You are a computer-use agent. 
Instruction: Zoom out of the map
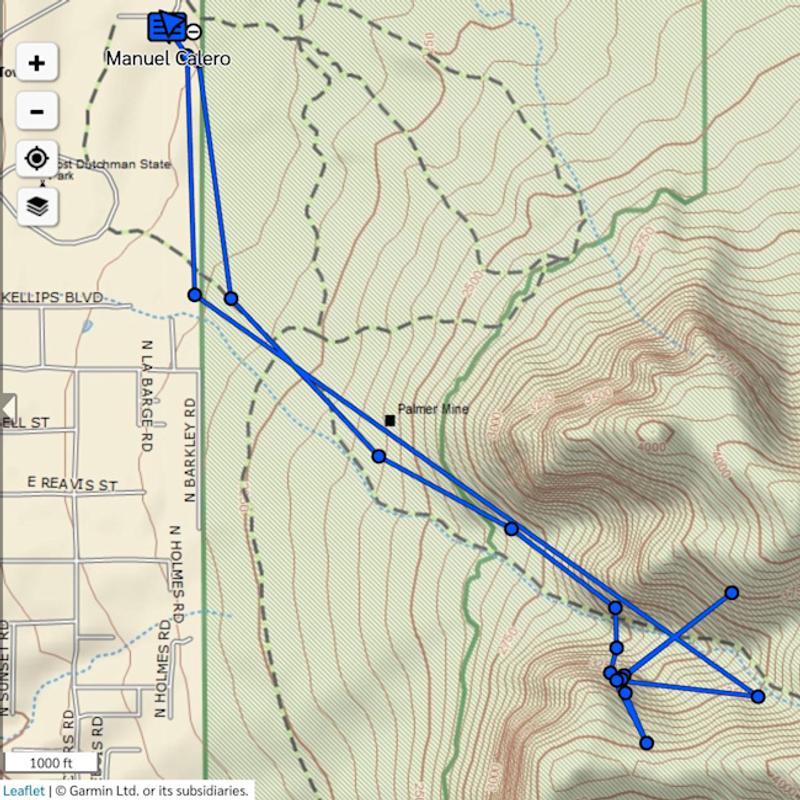[37, 110]
